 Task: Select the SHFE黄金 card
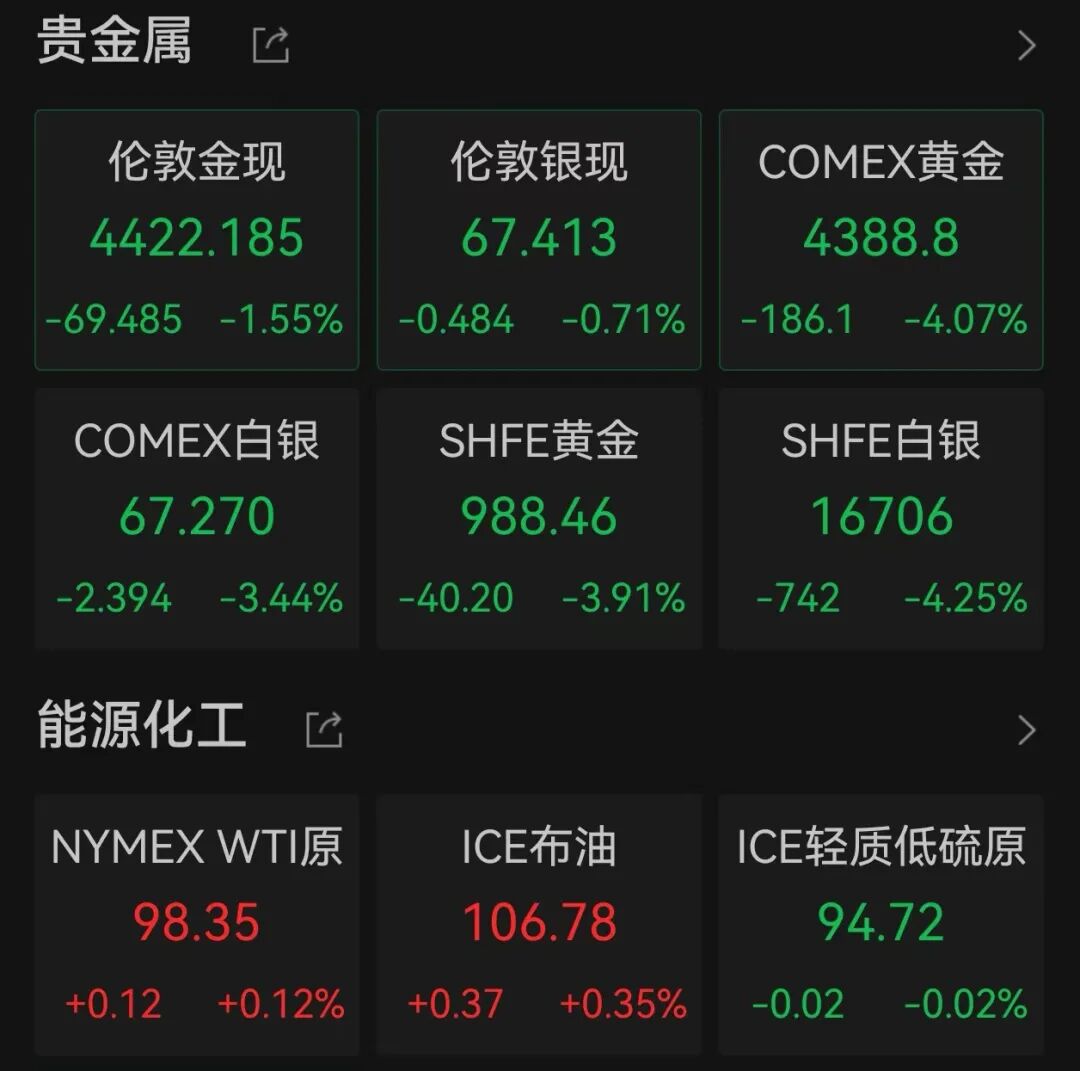point(539,518)
